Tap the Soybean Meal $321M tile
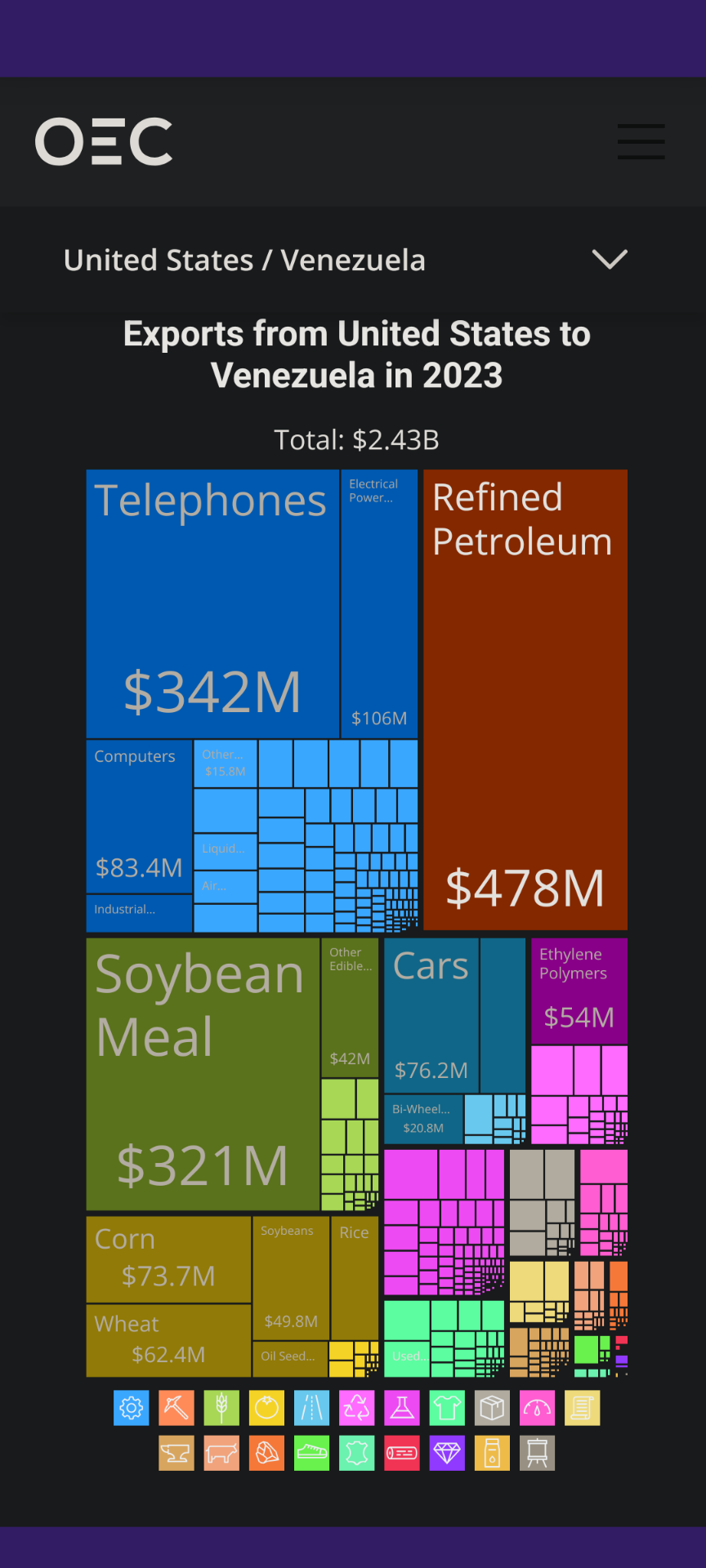 point(203,1073)
